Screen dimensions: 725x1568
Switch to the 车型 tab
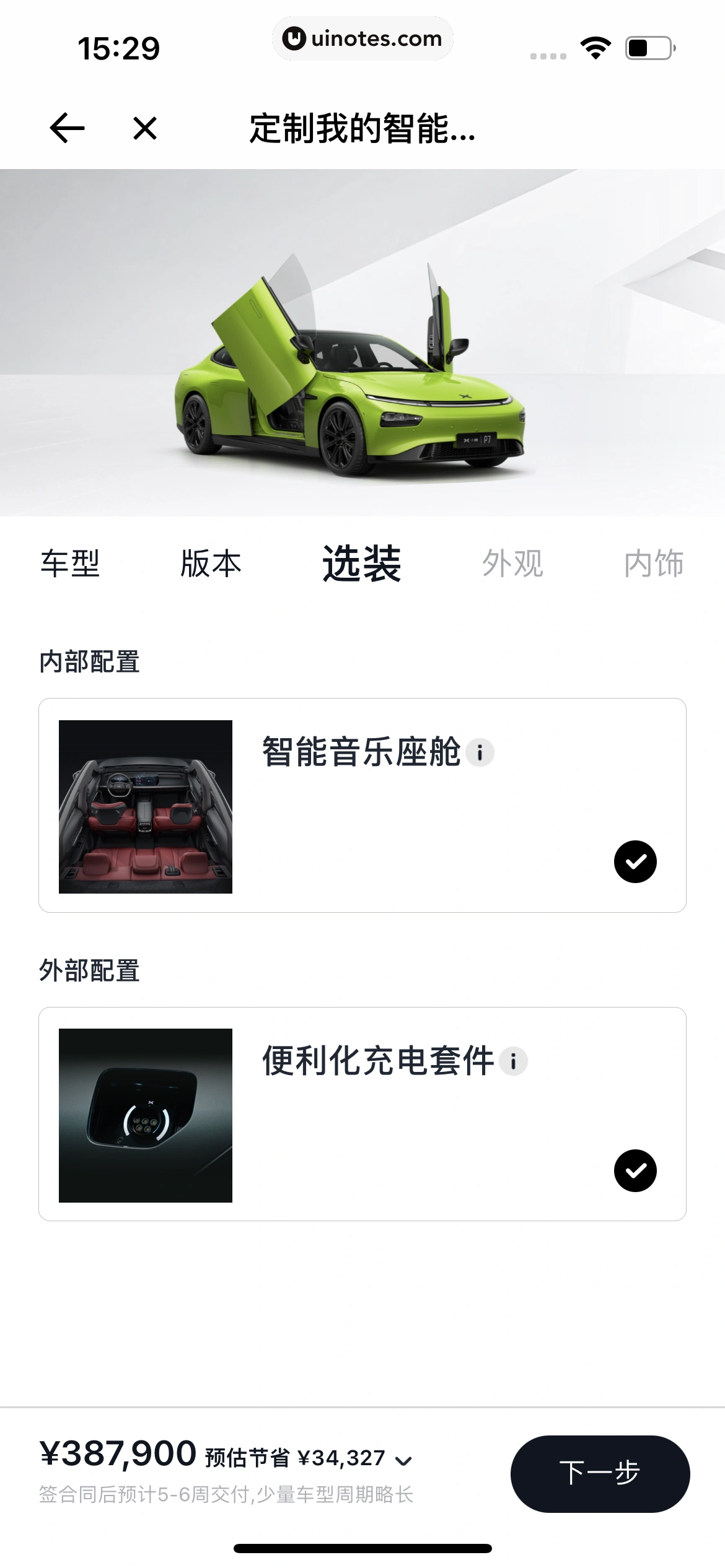click(x=70, y=564)
